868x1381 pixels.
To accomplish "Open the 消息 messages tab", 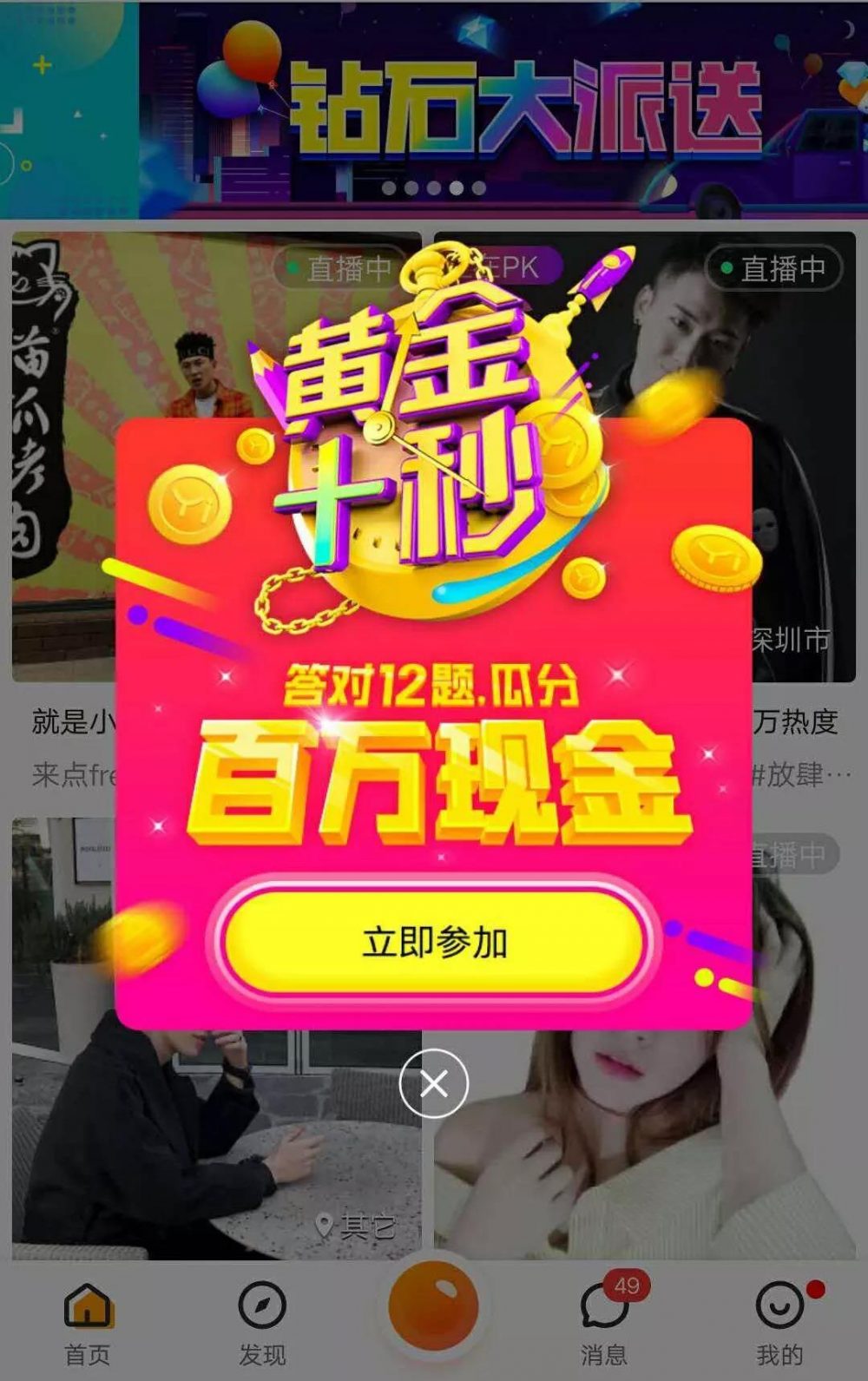I will tap(605, 1324).
